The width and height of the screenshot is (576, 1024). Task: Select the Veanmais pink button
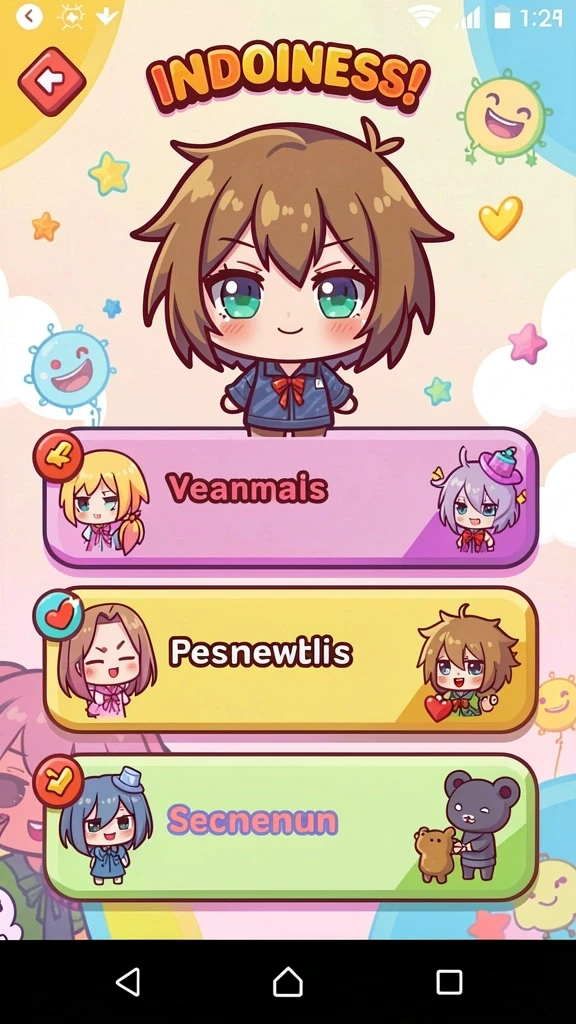(291, 498)
